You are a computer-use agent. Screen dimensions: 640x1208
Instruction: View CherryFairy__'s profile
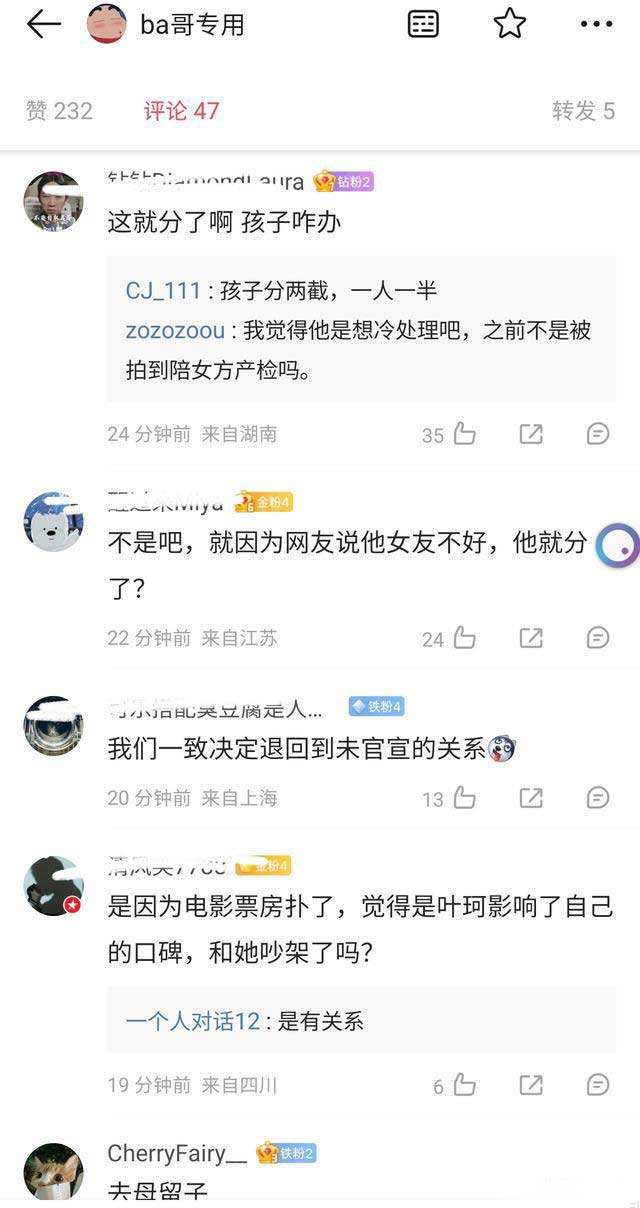click(177, 1154)
